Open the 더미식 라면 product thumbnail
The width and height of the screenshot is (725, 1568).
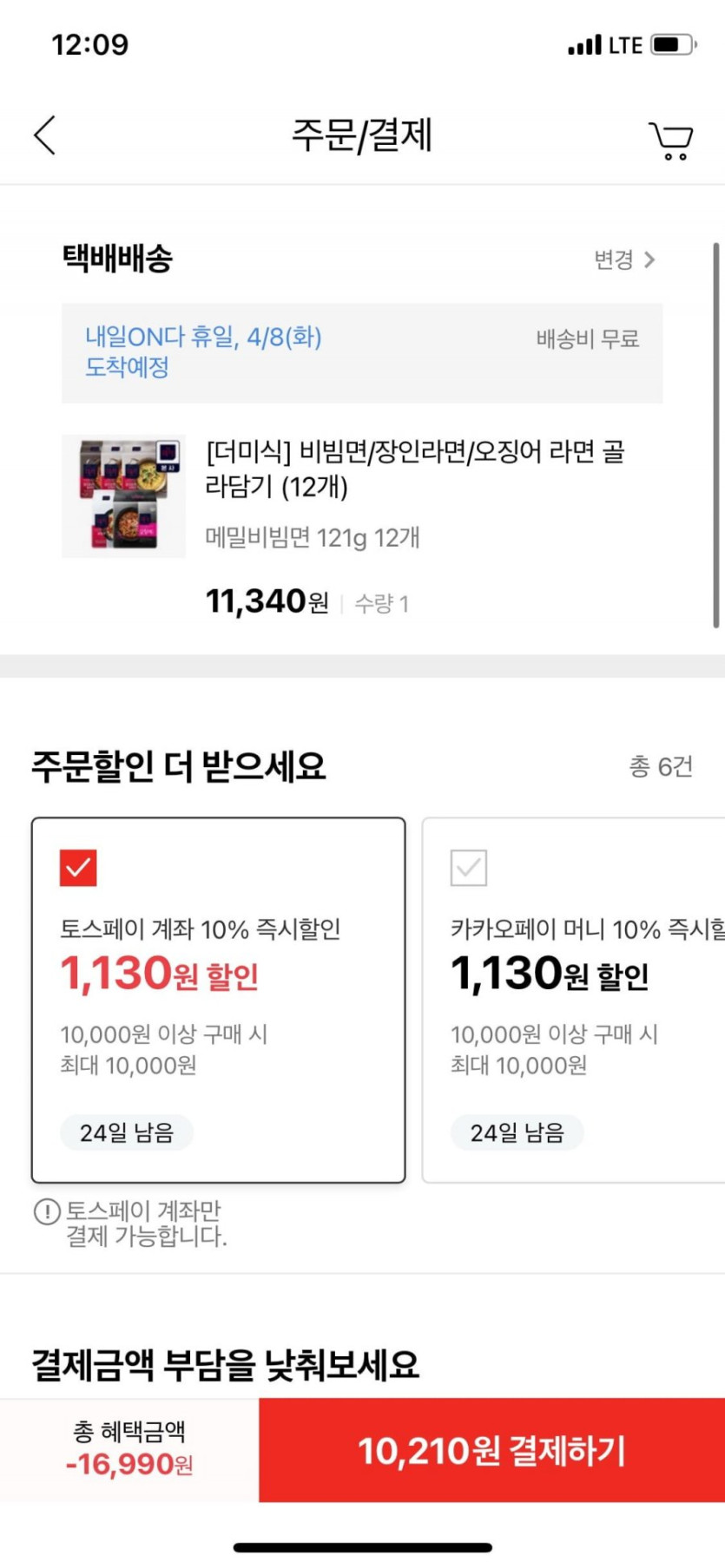point(123,496)
